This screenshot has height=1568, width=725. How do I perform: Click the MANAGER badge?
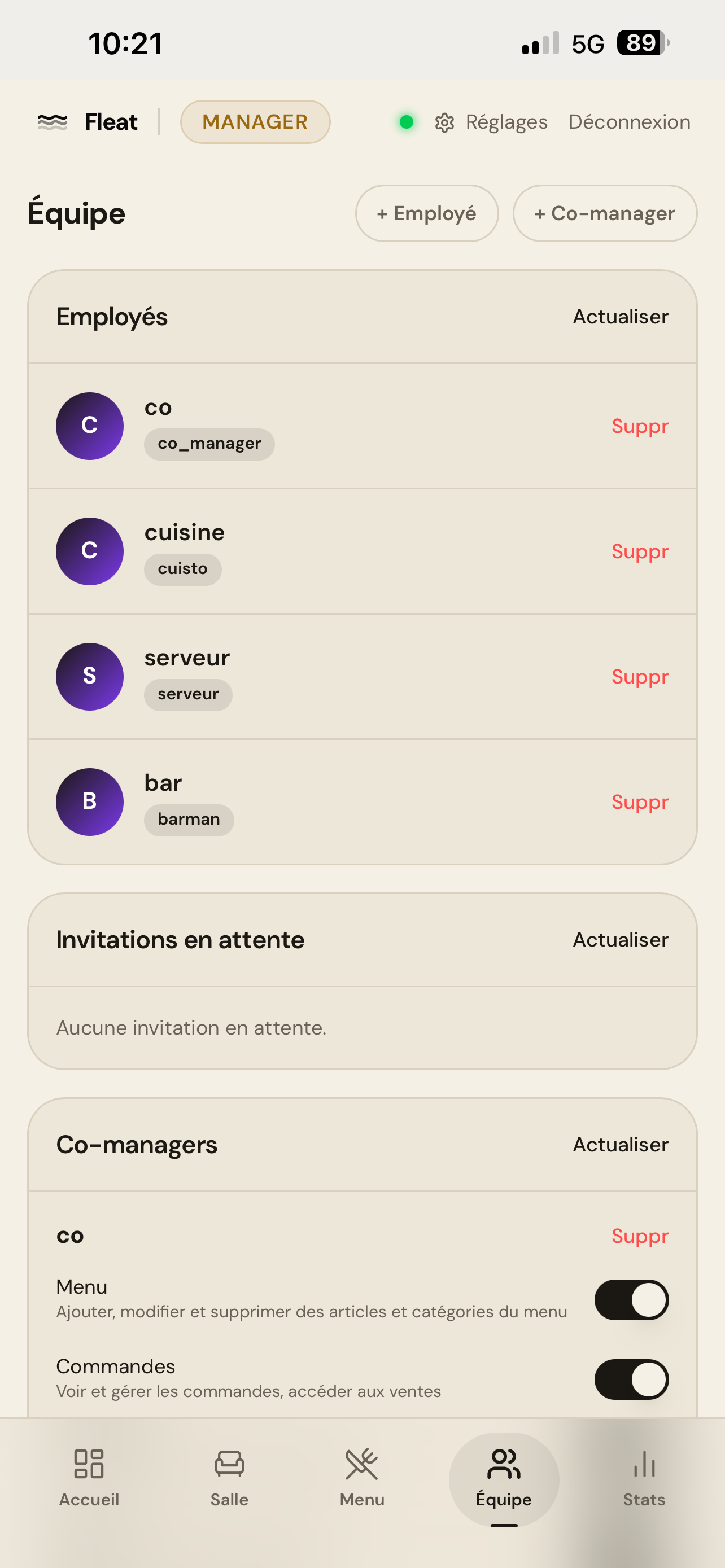tap(255, 122)
